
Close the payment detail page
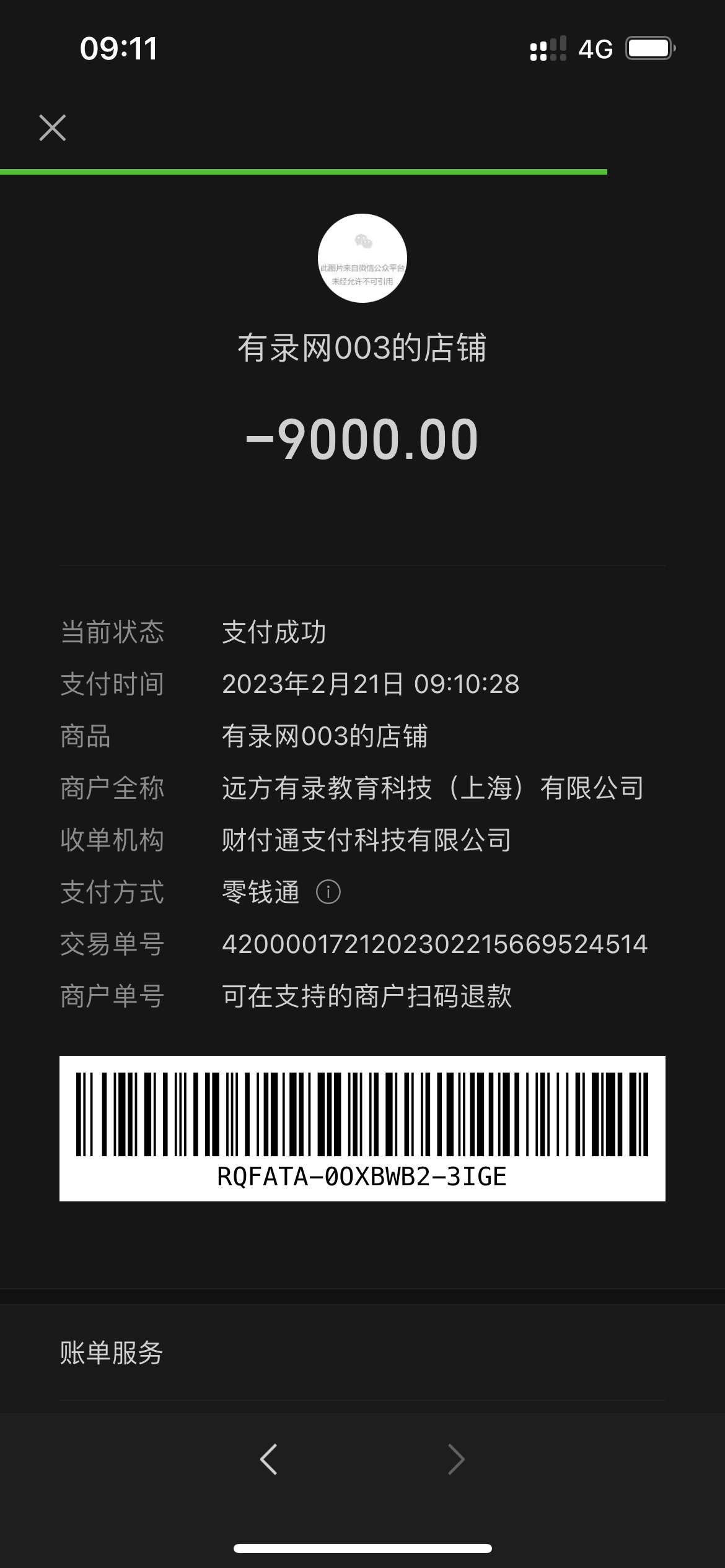53,128
